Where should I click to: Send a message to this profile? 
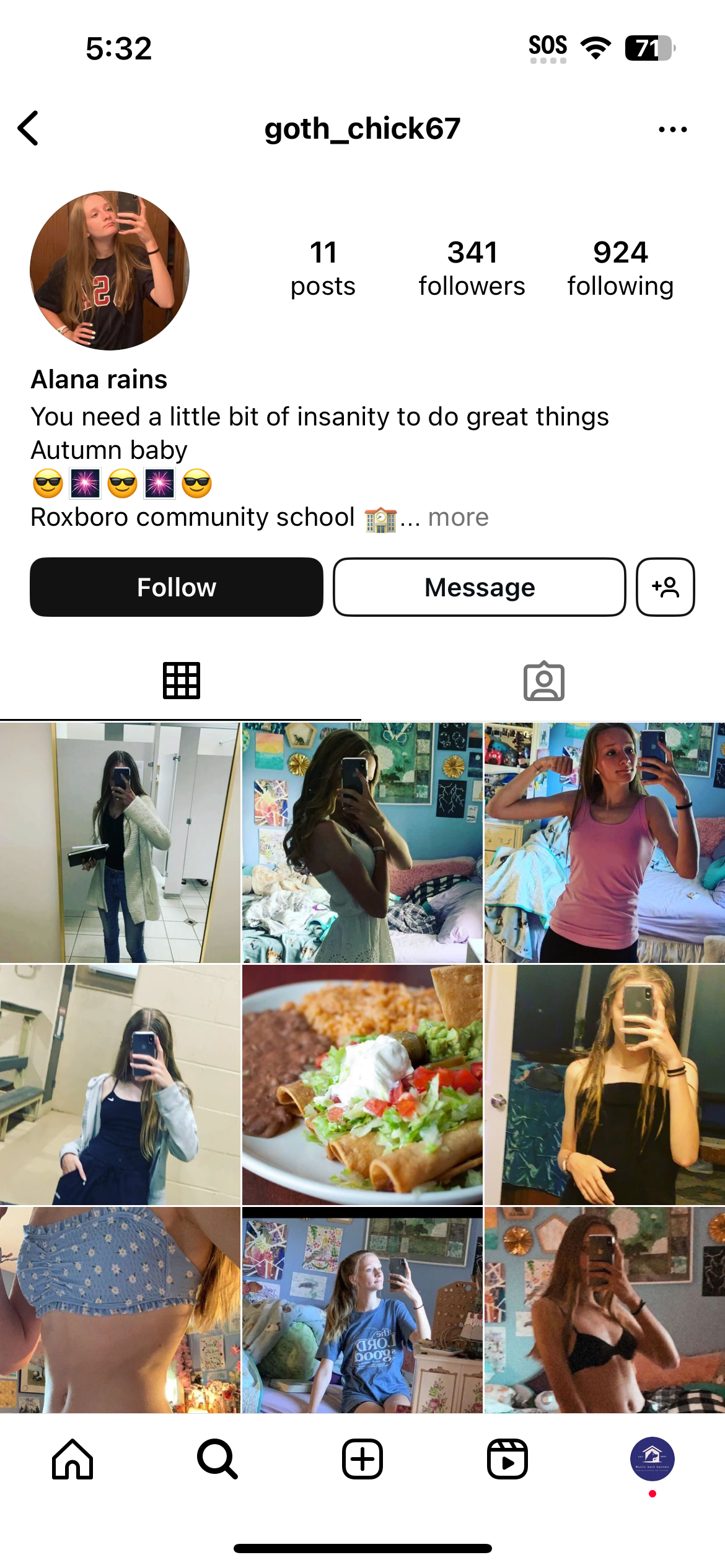(x=479, y=587)
